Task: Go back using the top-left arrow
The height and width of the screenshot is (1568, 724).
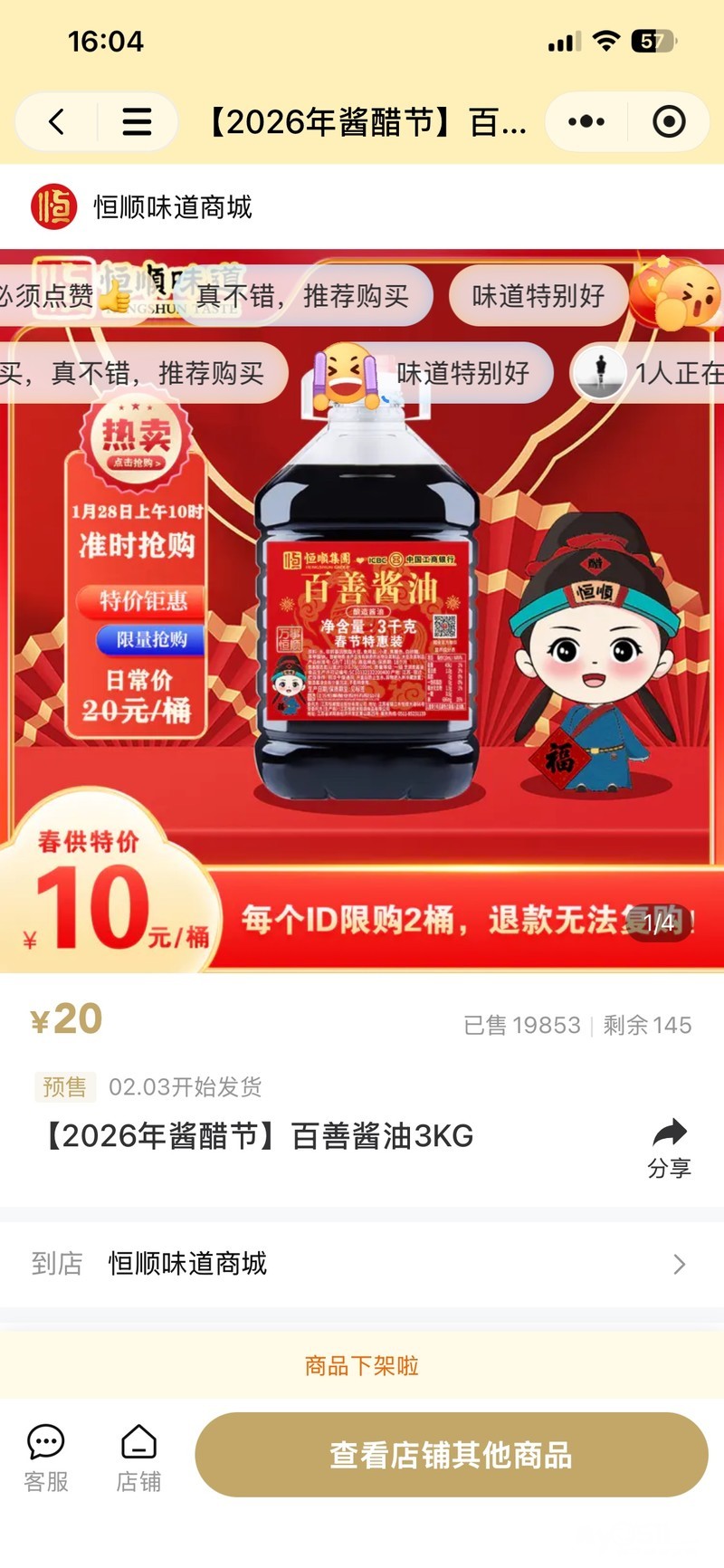Action: [x=57, y=121]
